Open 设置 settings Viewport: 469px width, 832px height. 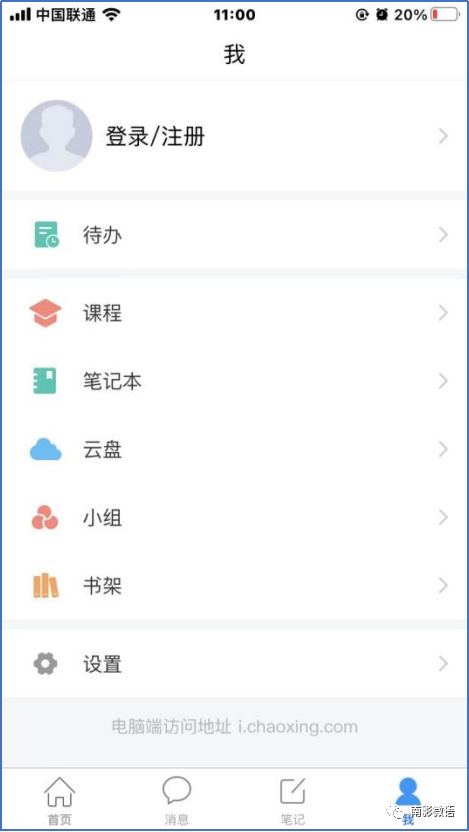coord(234,664)
